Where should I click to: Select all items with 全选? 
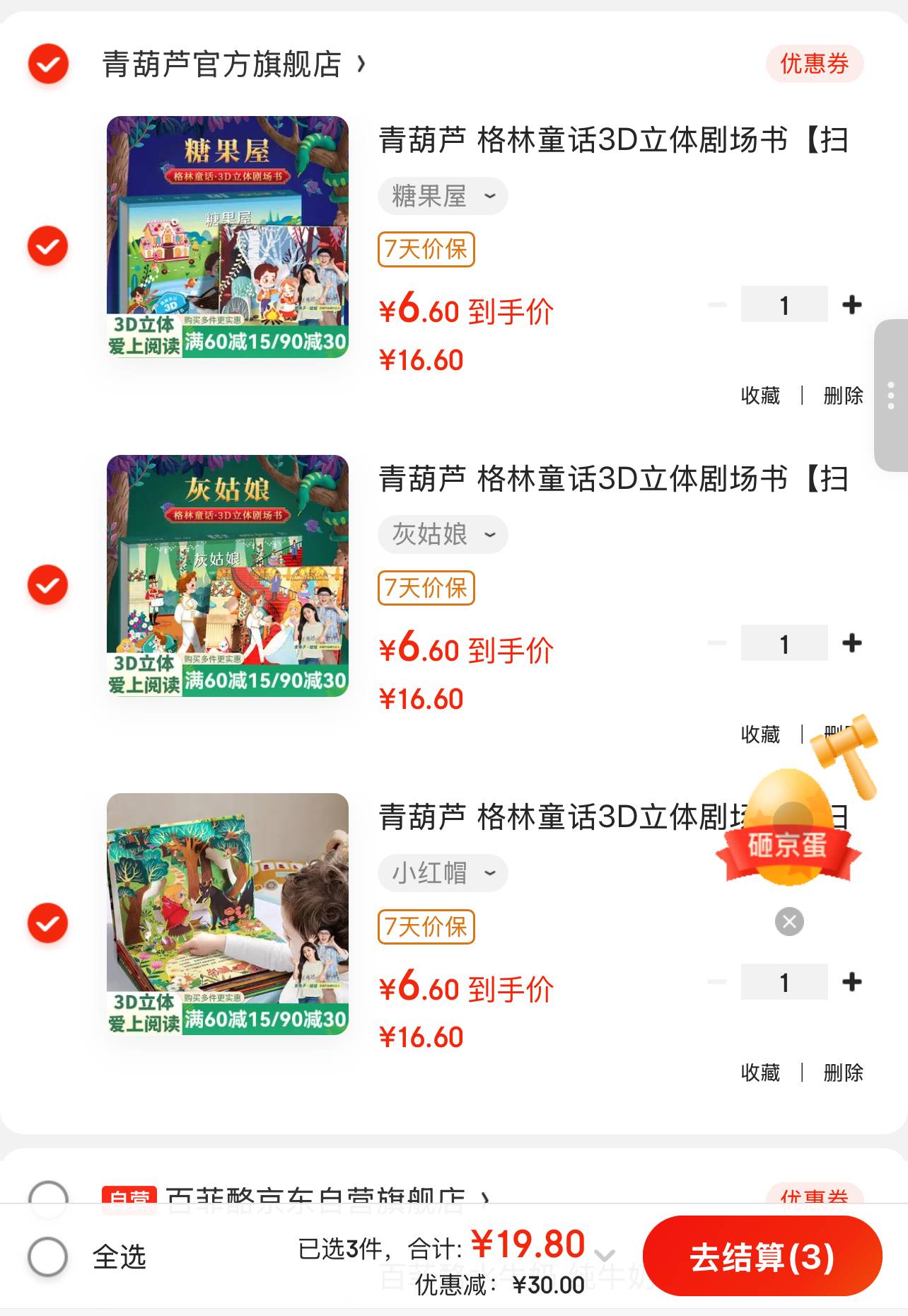pos(48,1257)
